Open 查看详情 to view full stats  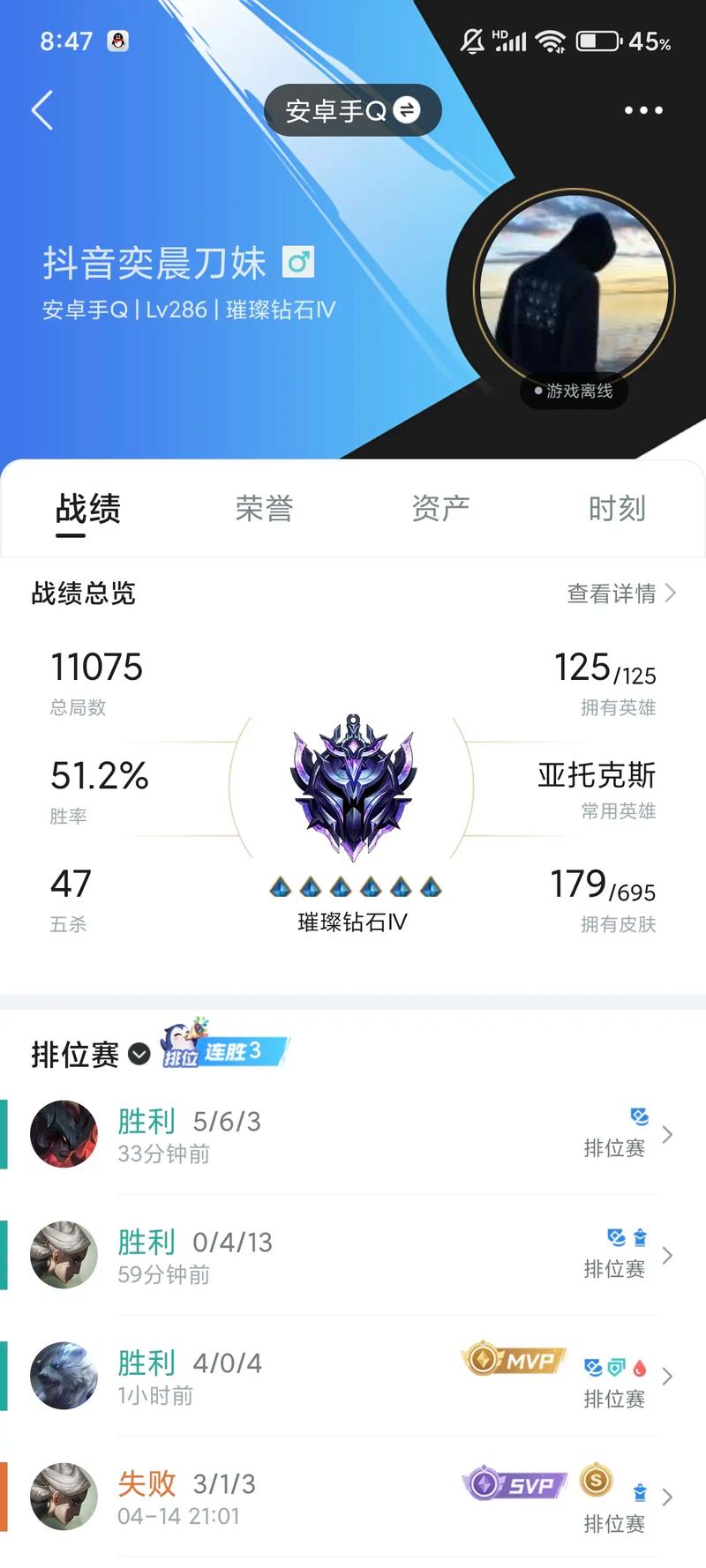[612, 594]
